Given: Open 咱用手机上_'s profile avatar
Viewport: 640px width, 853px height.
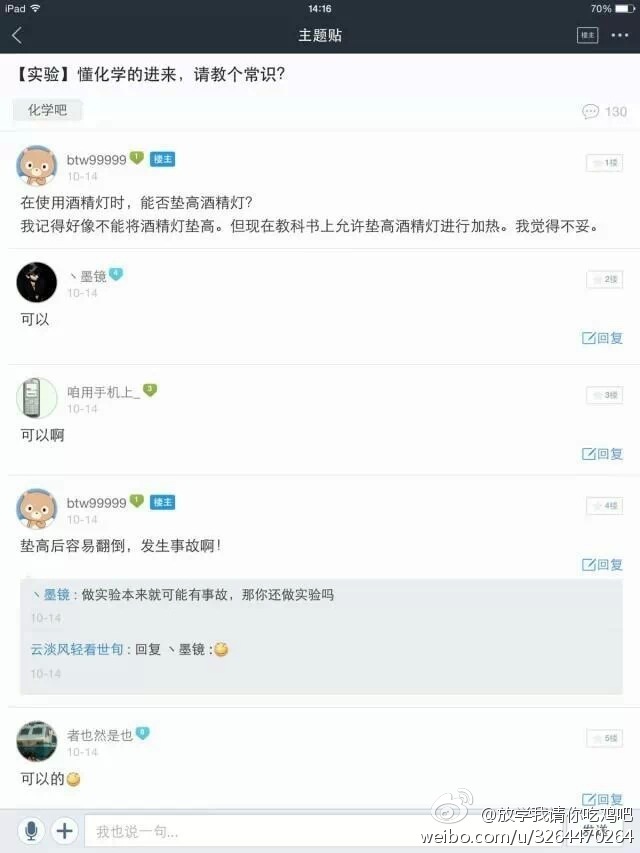Looking at the screenshot, I should 37,398.
